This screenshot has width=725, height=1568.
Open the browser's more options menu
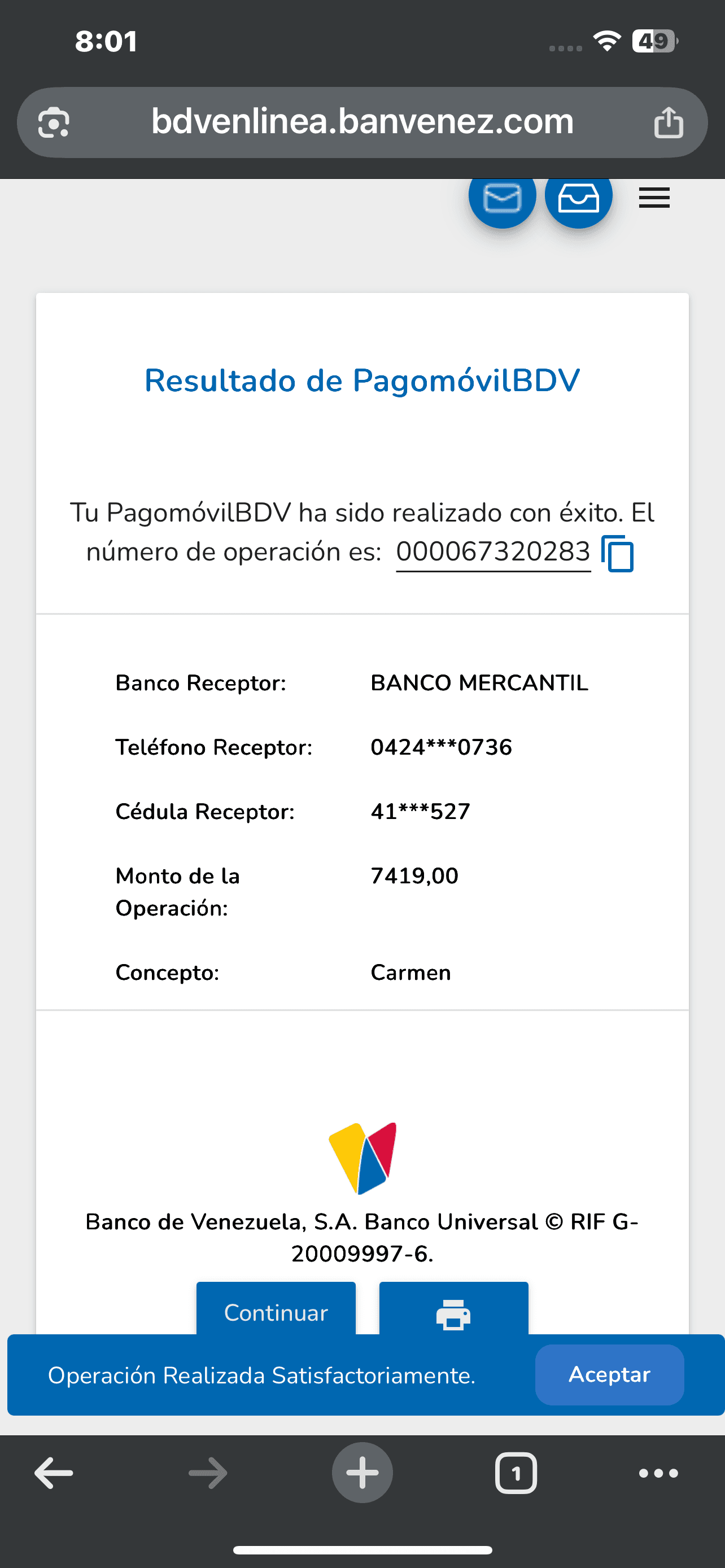coord(658,1473)
